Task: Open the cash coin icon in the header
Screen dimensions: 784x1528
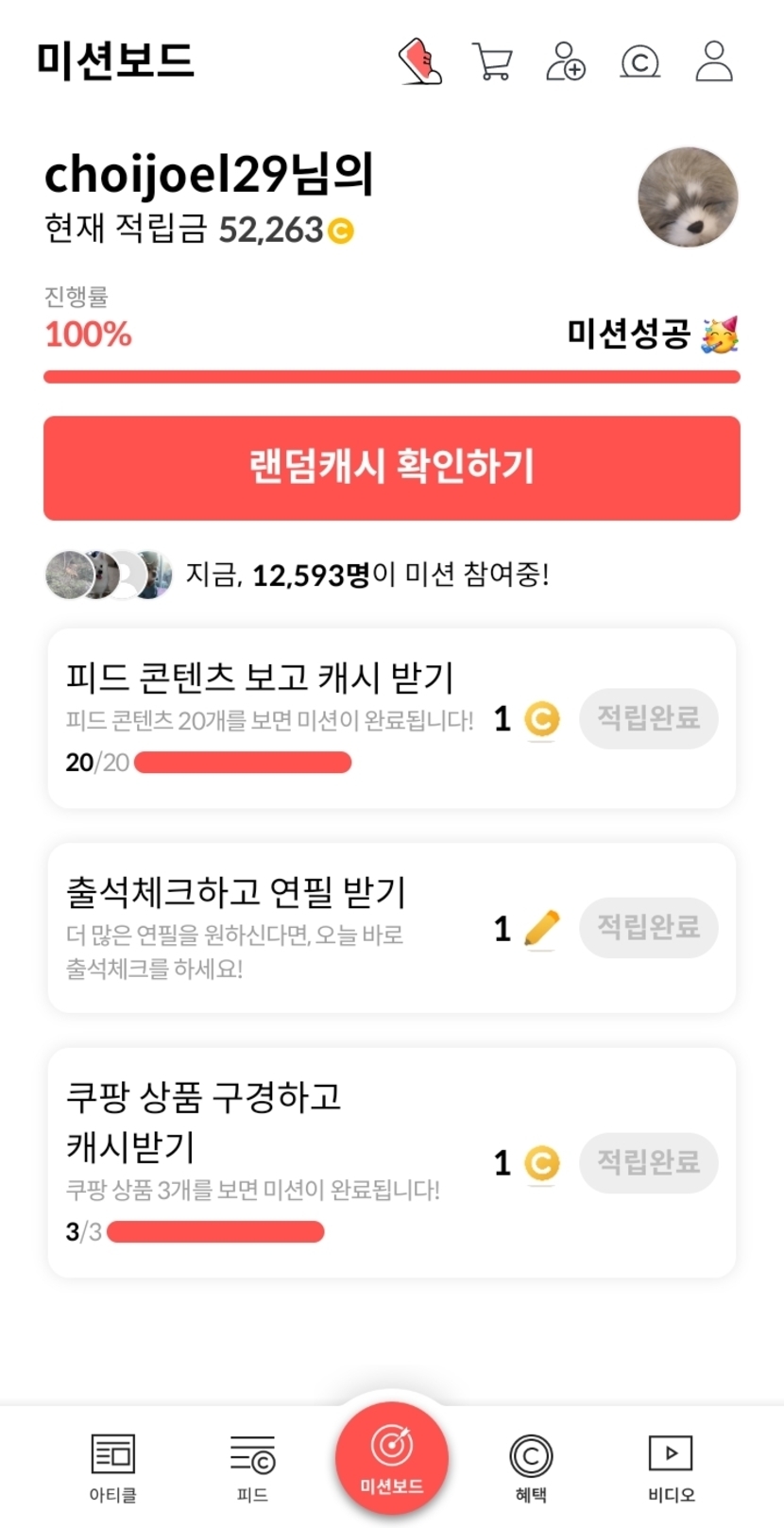Action: [639, 62]
